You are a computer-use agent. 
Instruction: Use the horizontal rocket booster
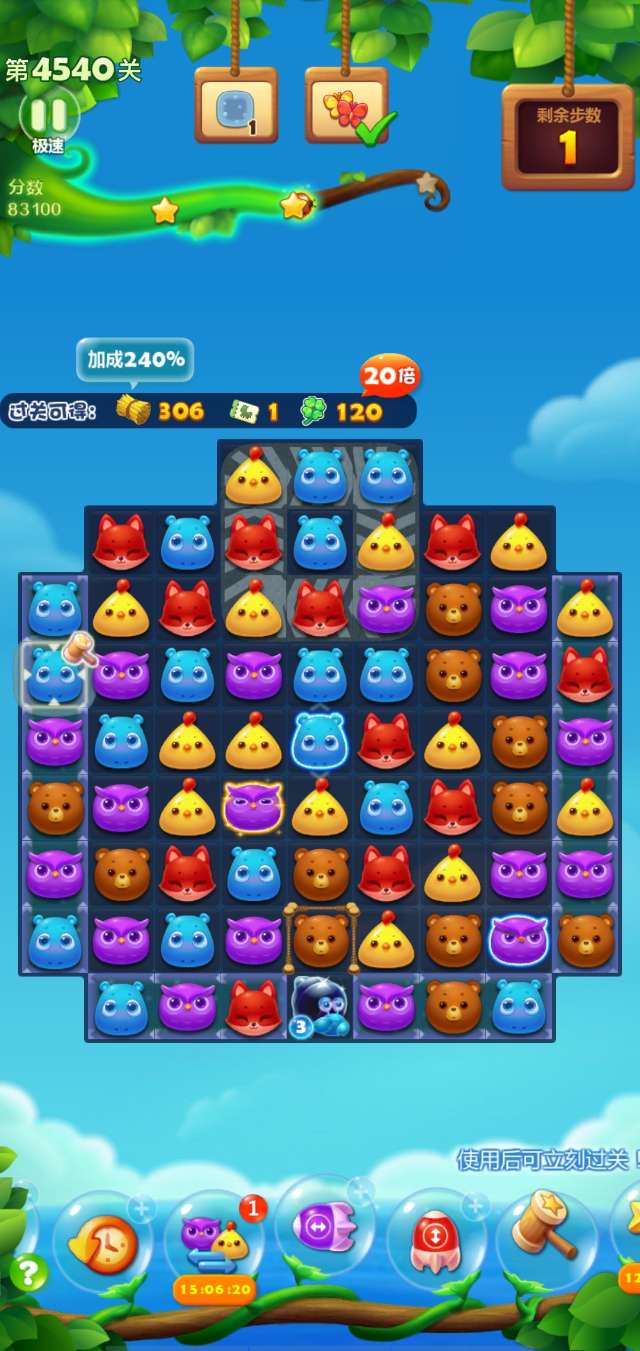click(323, 1225)
